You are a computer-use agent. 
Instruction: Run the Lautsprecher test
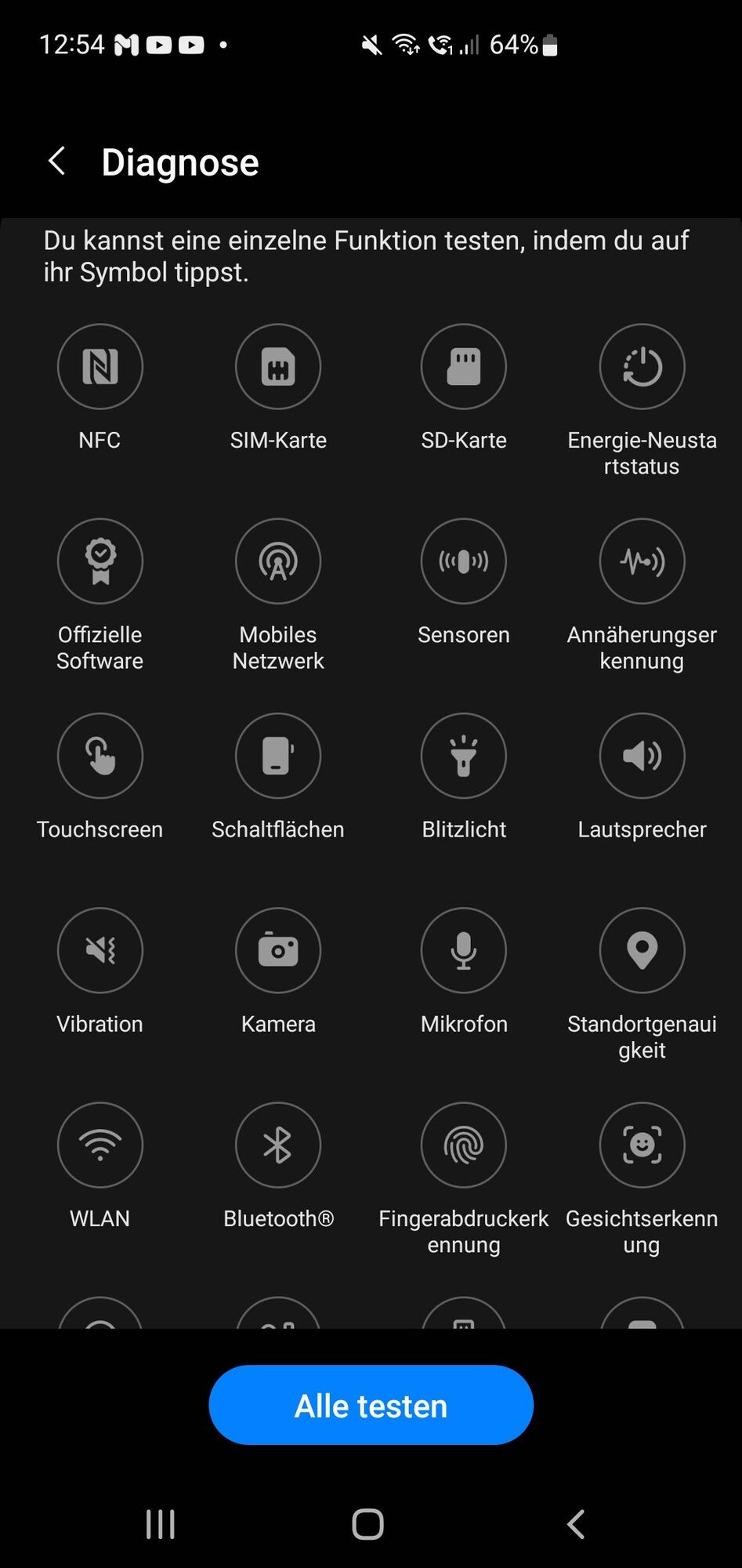click(642, 755)
